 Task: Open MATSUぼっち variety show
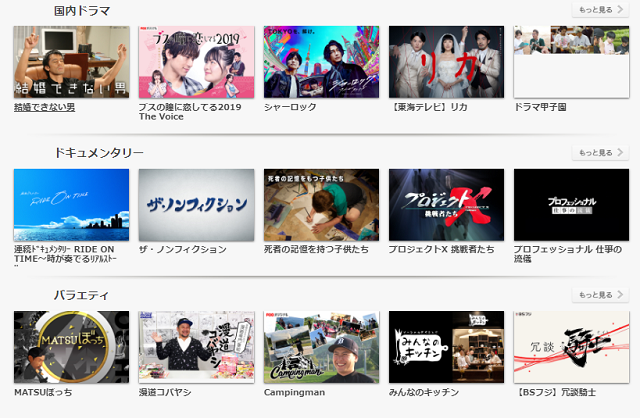point(71,347)
